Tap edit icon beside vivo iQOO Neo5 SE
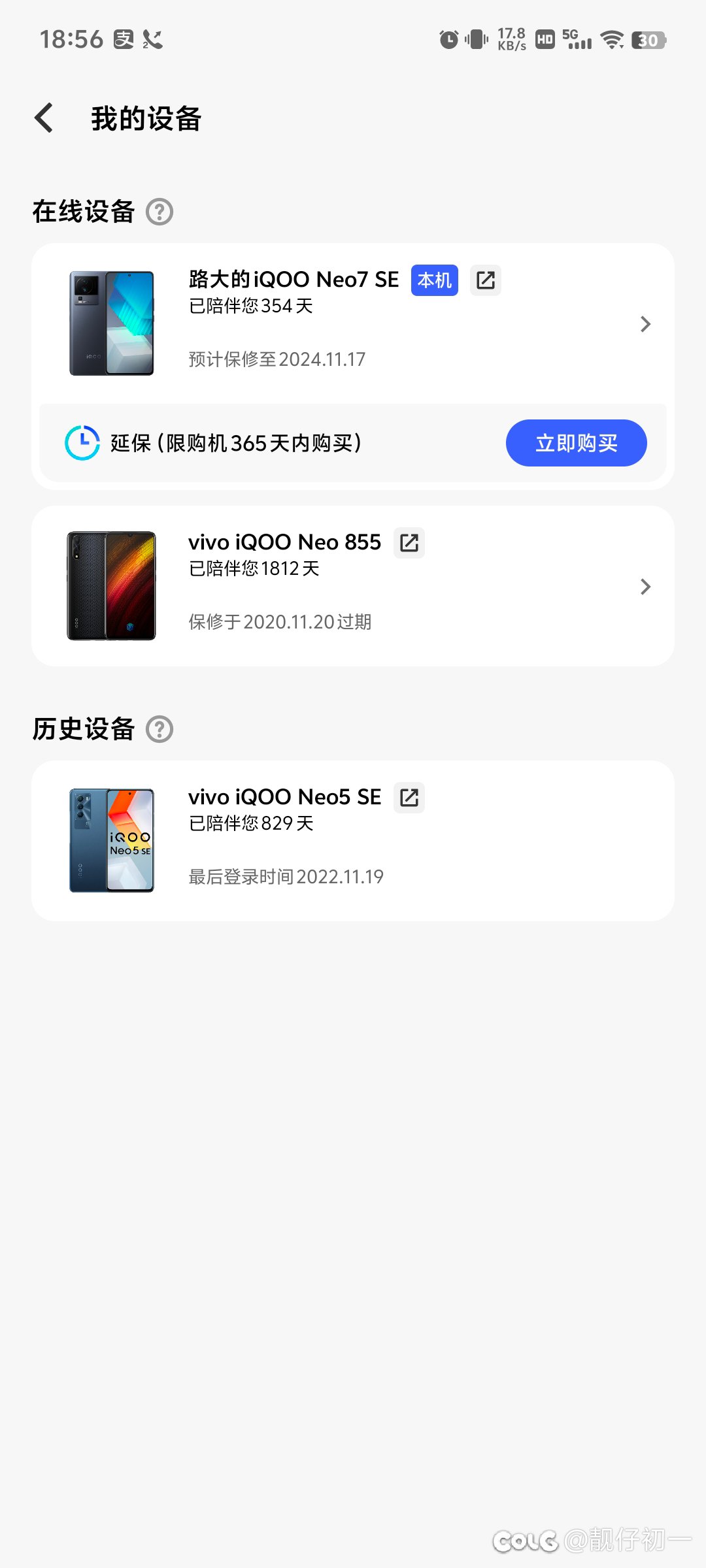 409,798
